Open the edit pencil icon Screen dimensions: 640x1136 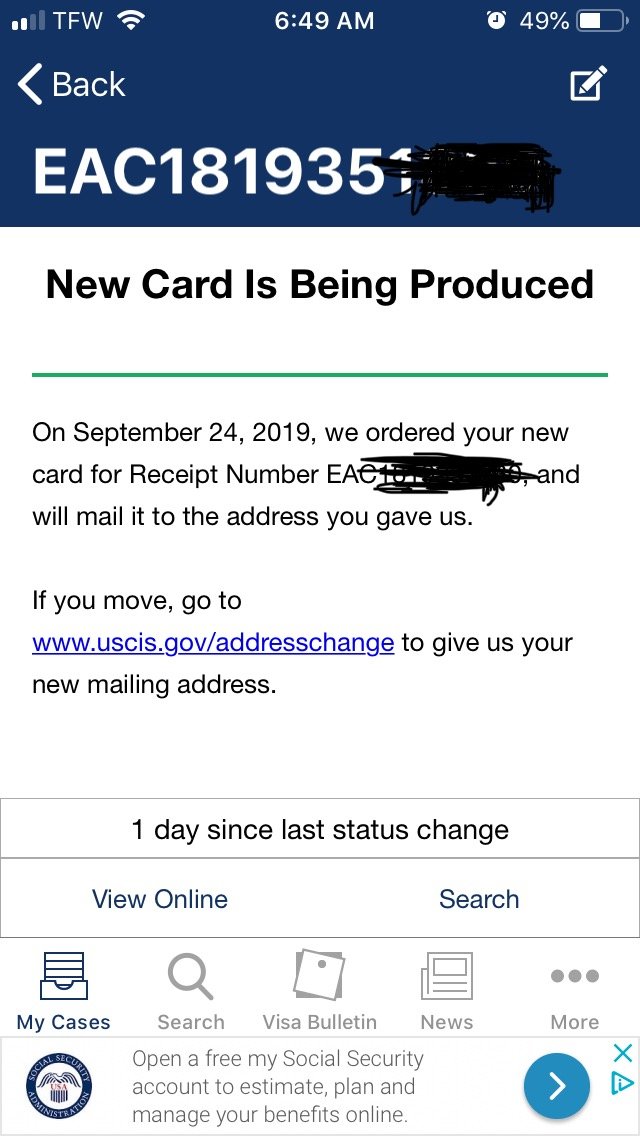(588, 83)
